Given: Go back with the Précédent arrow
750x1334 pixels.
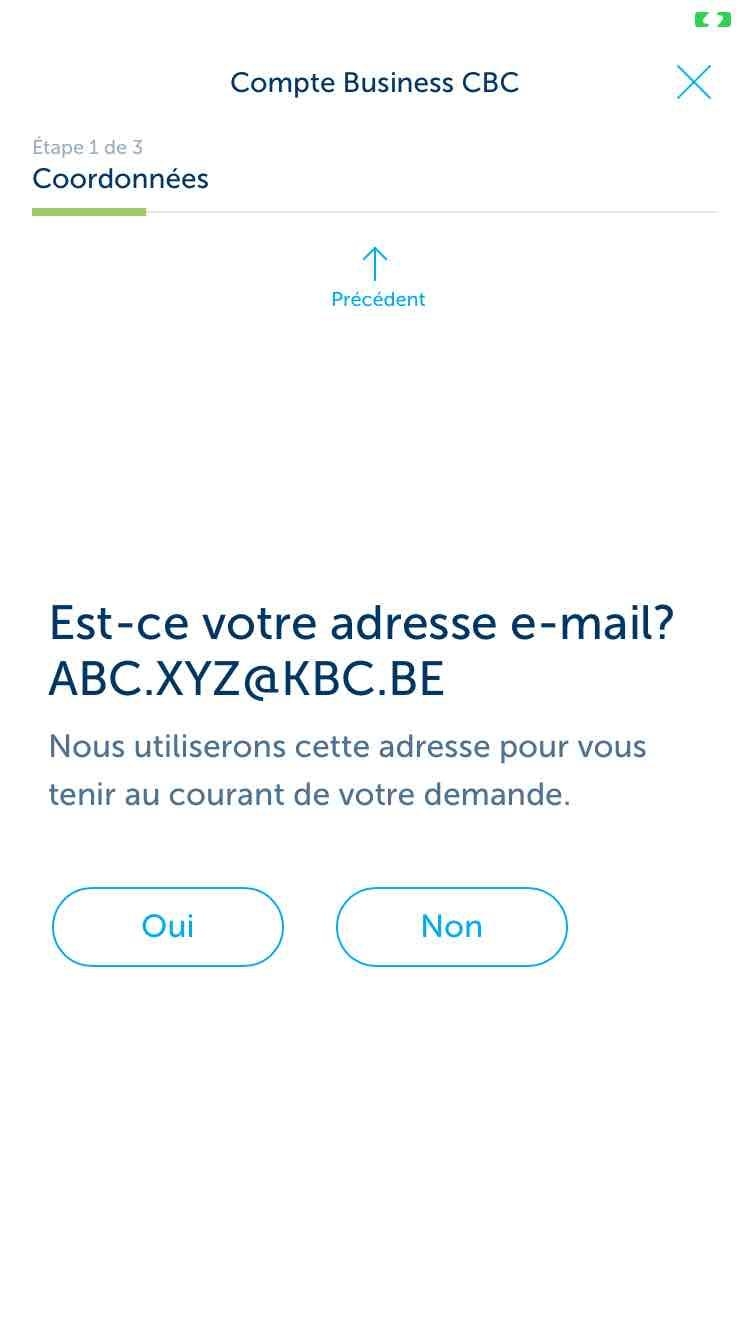Looking at the screenshot, I should tap(376, 277).
